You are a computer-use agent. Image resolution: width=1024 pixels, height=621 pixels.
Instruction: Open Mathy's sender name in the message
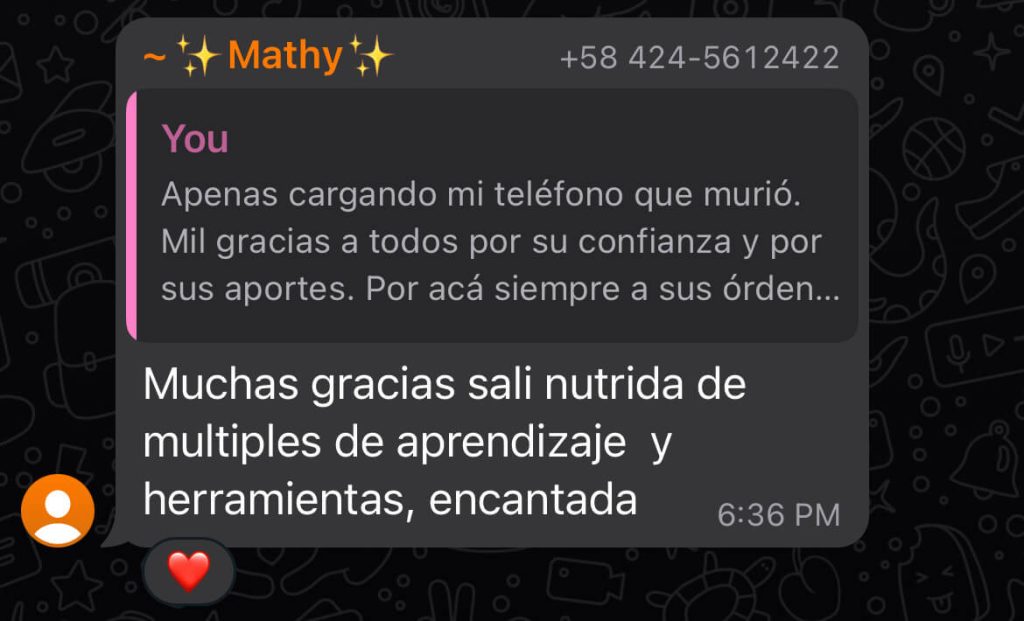click(268, 56)
